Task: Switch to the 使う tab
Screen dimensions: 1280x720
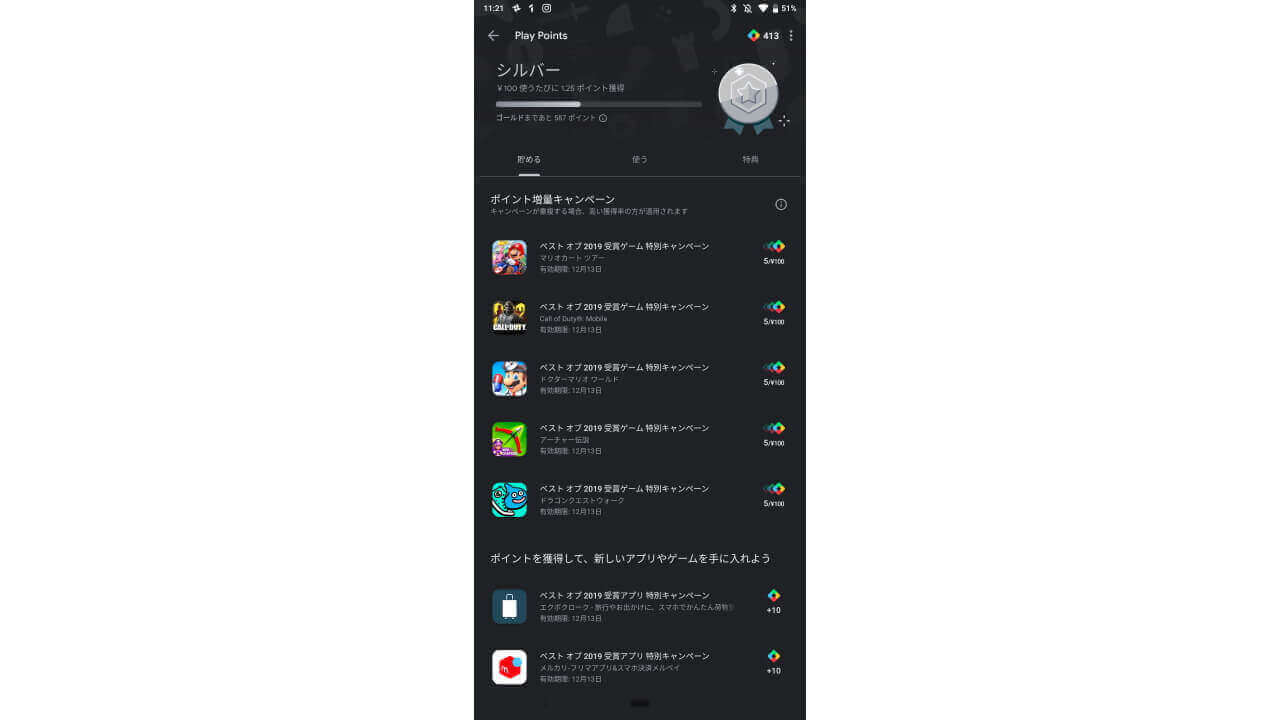Action: coord(640,160)
